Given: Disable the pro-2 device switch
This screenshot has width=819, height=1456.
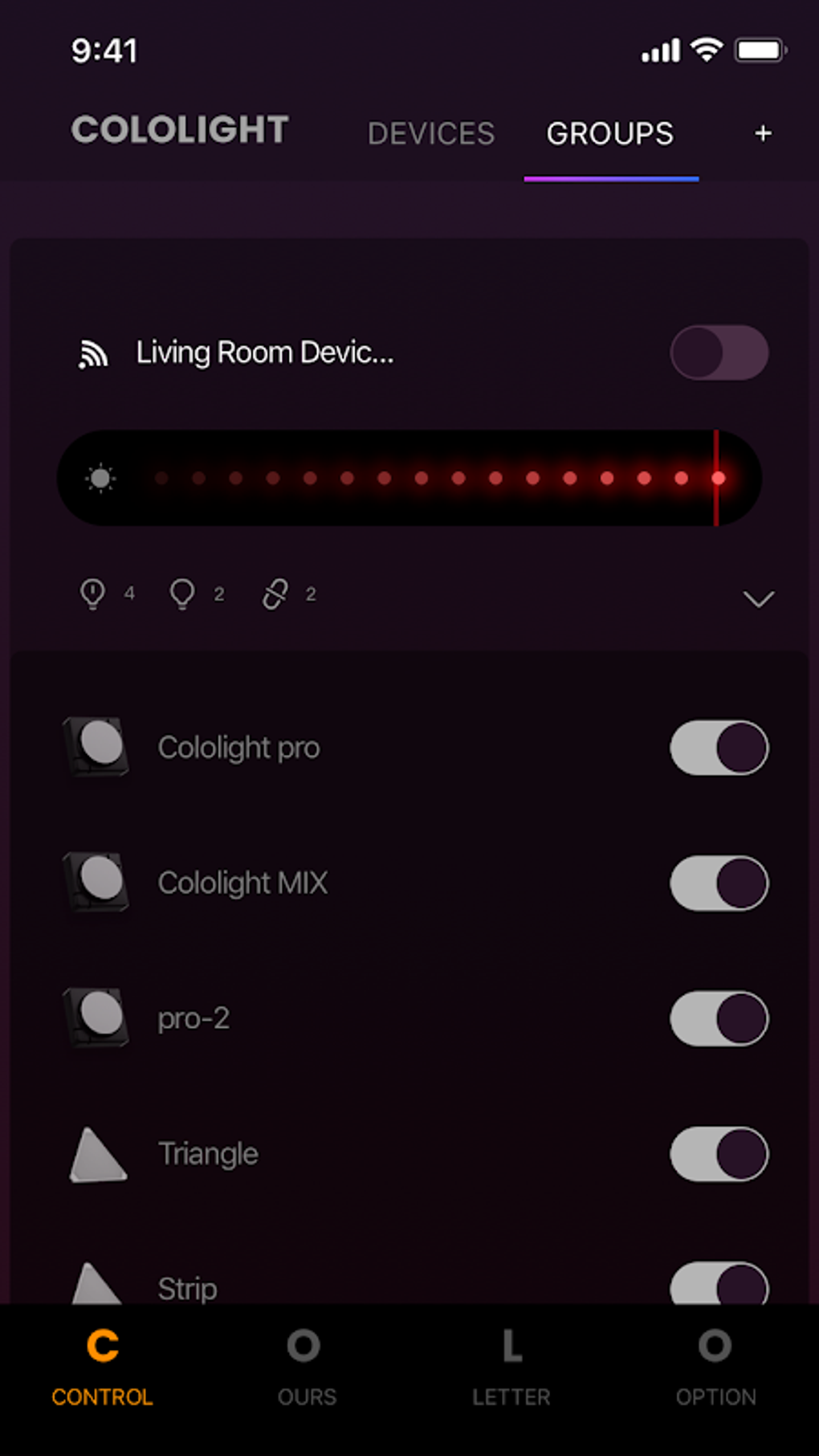Looking at the screenshot, I should (719, 1018).
